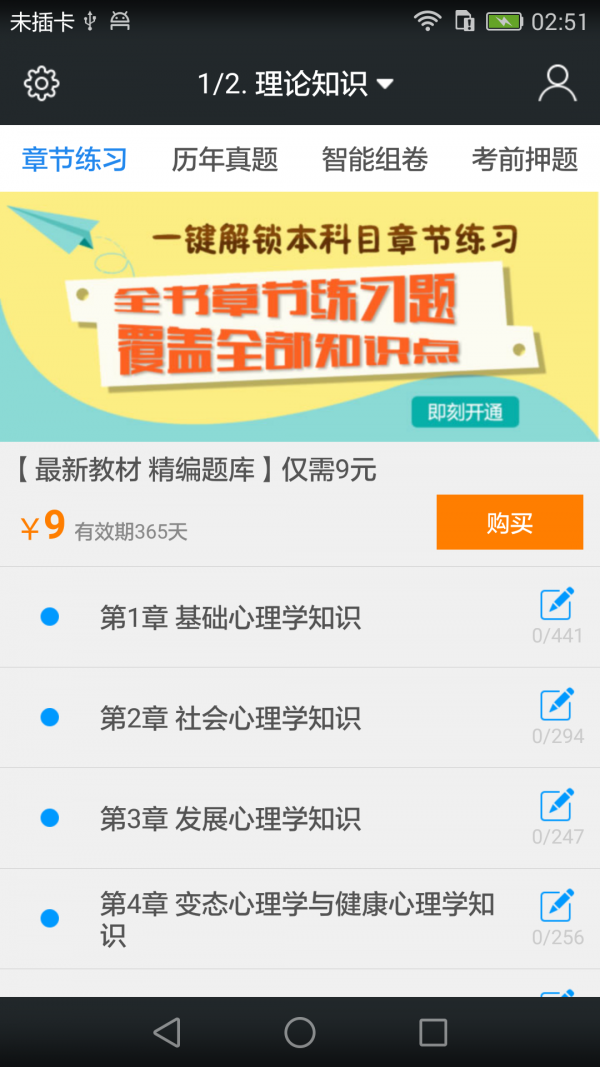Image resolution: width=600 pixels, height=1067 pixels.
Task: Go back using system back button
Action: click(x=167, y=1032)
